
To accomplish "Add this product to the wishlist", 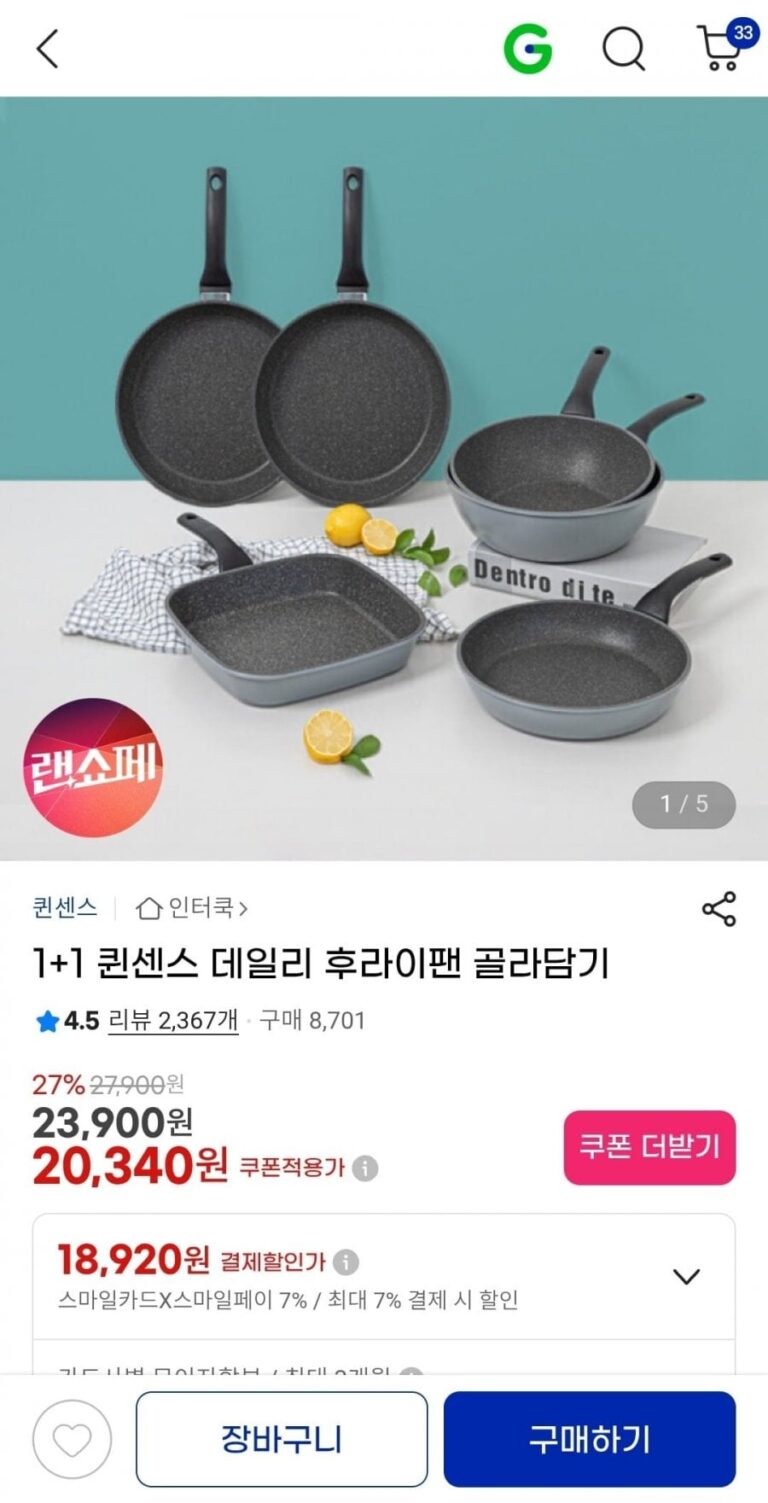I will point(72,1440).
